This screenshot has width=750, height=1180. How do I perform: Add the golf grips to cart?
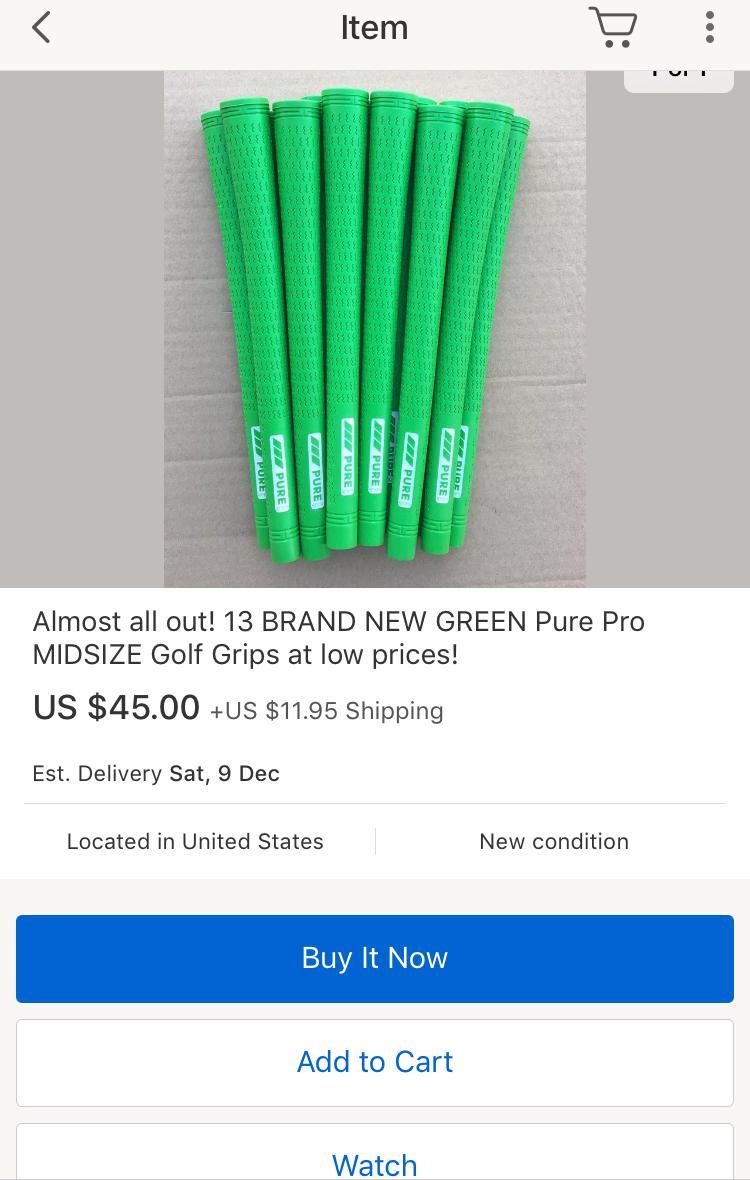click(x=375, y=1062)
